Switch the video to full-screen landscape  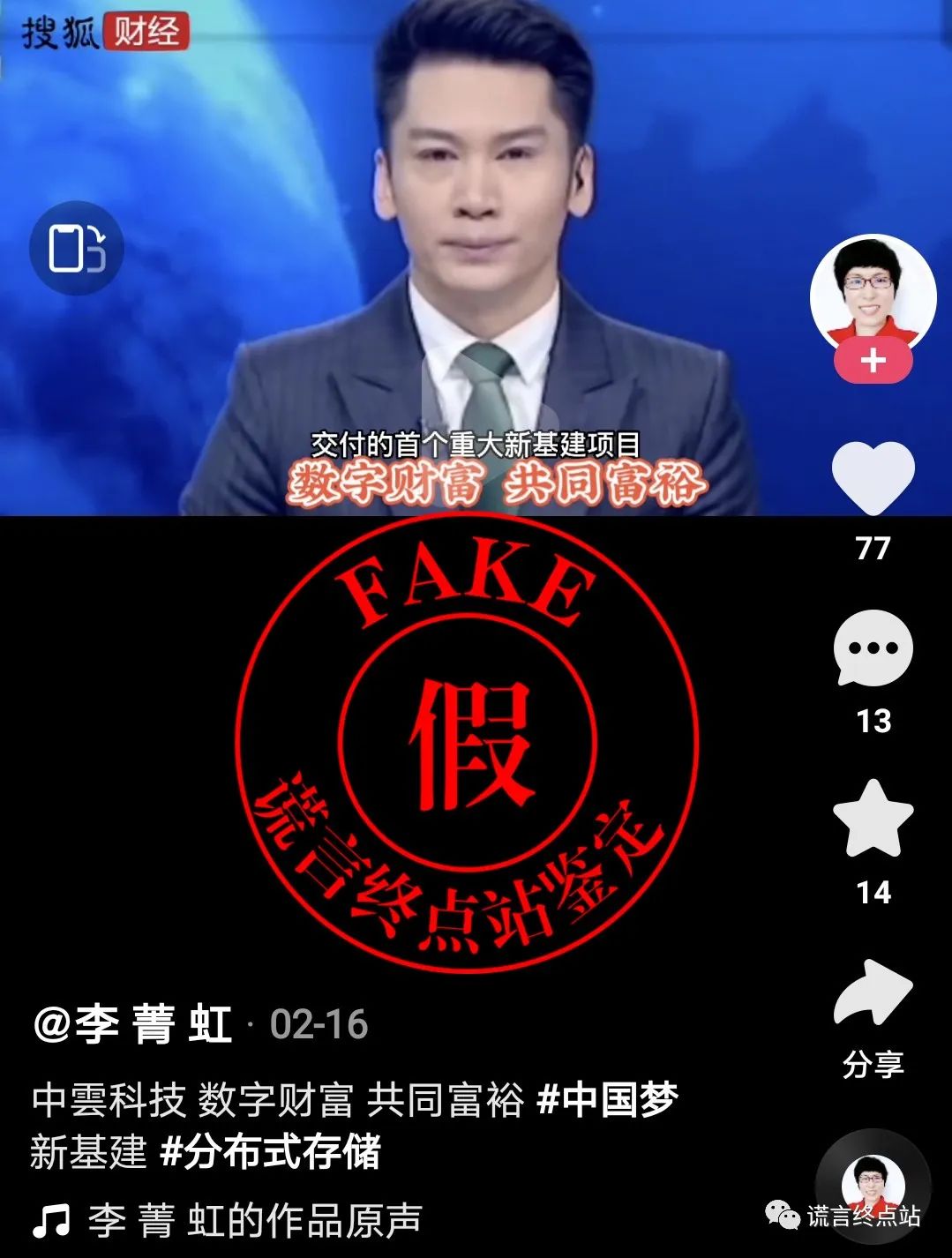(76, 249)
